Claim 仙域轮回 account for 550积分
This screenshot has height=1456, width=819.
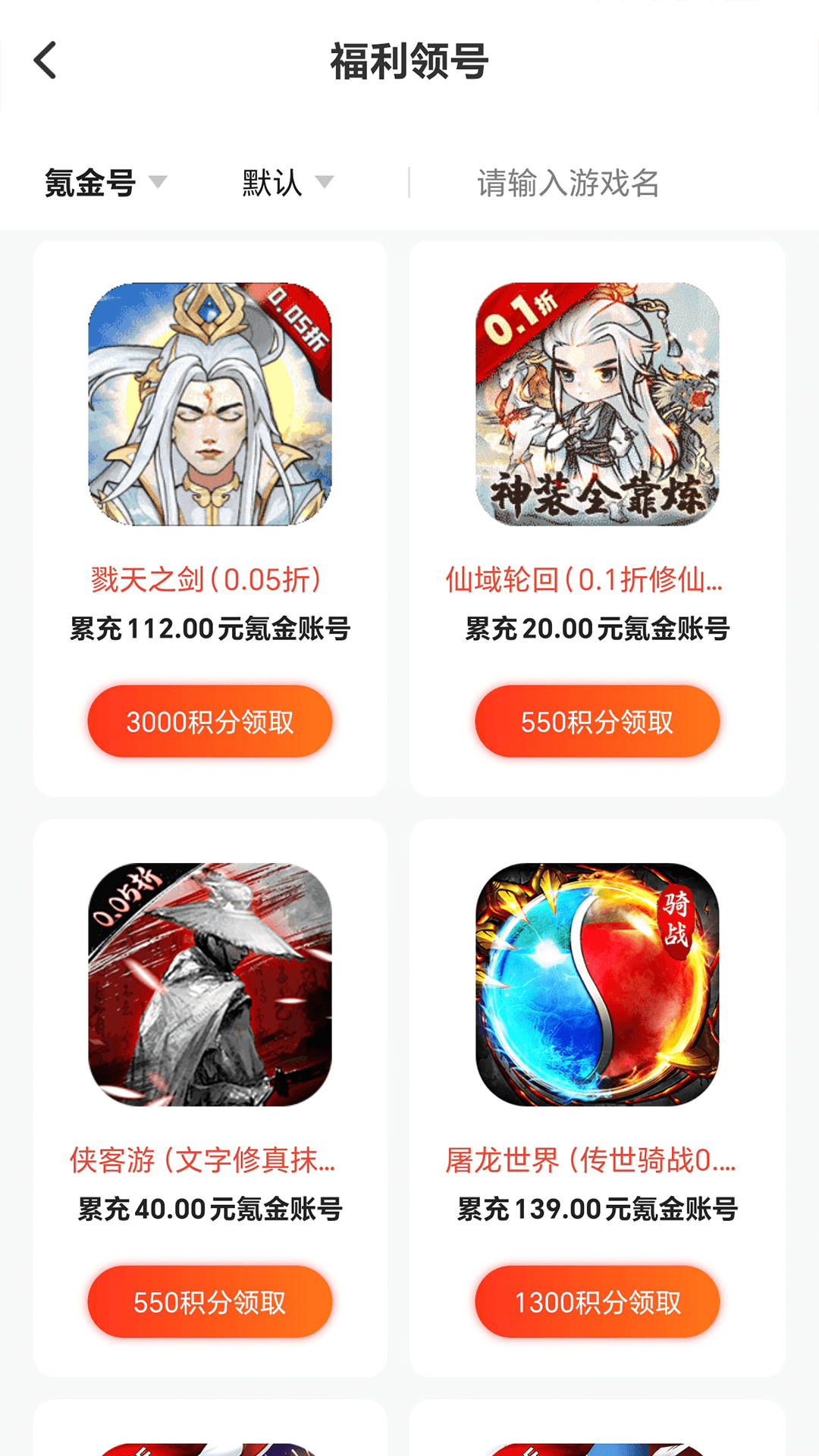(x=597, y=721)
